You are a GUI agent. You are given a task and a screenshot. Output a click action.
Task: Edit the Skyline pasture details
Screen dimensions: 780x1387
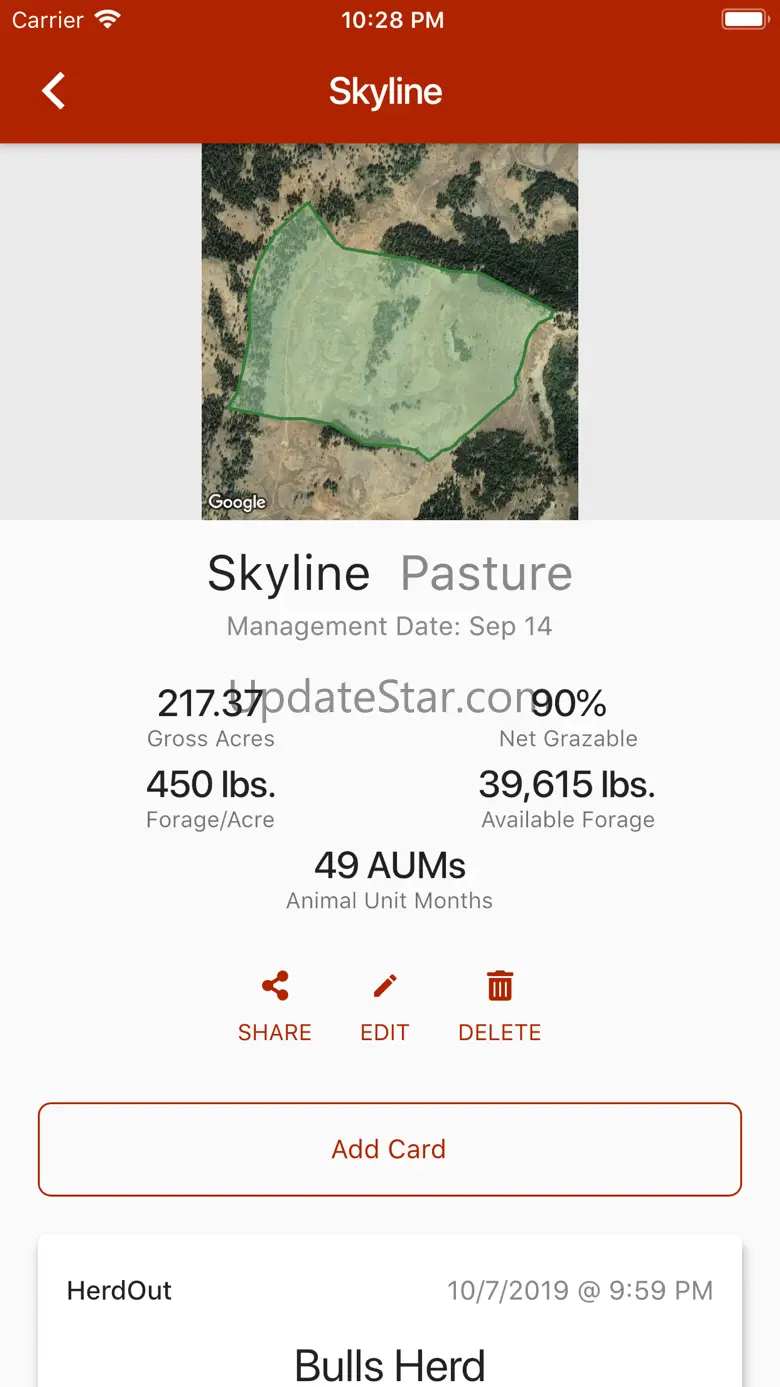click(385, 1006)
